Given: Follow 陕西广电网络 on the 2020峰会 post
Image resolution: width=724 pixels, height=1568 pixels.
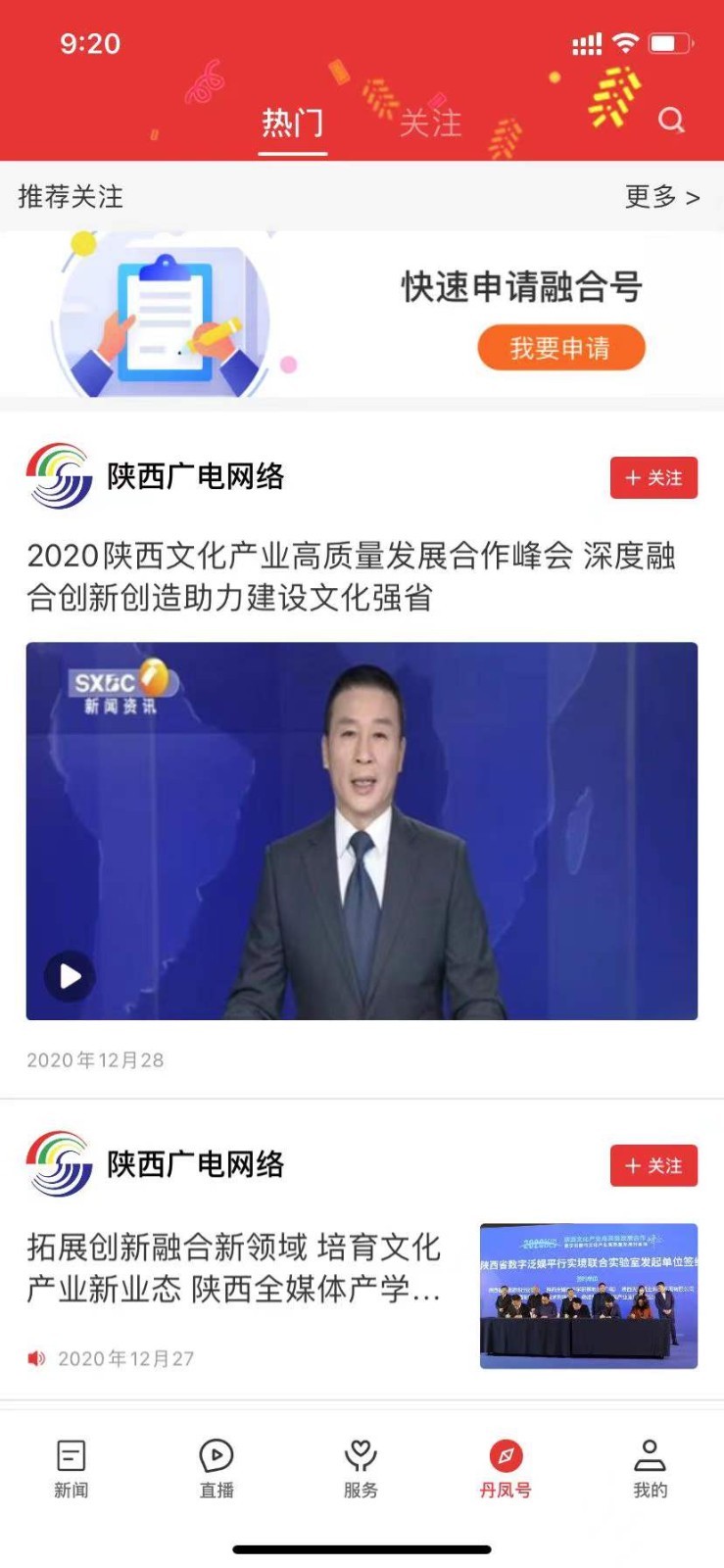Looking at the screenshot, I should coord(653,478).
